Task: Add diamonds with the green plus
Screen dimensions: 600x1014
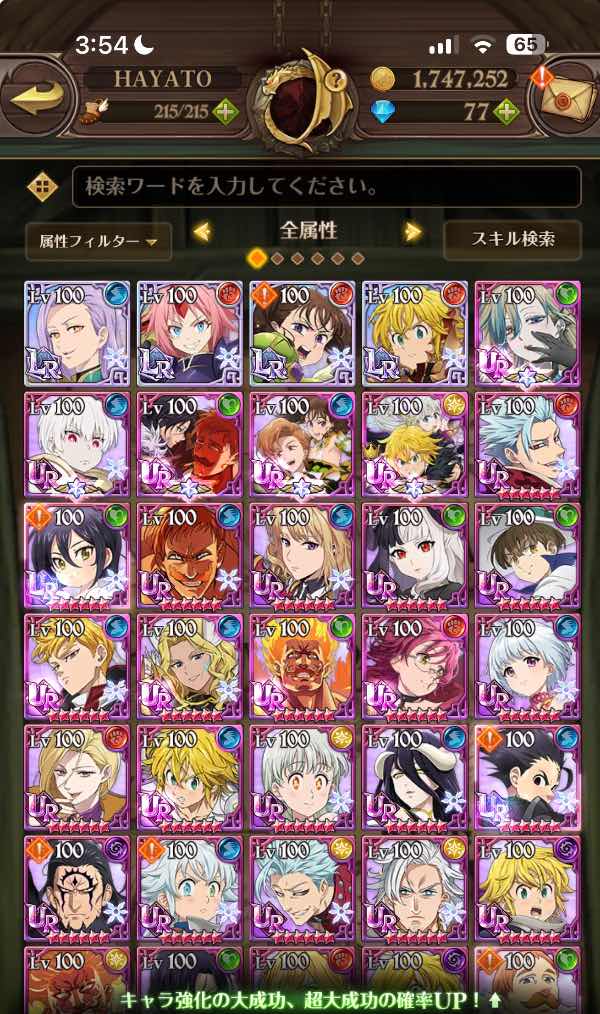Action: click(x=506, y=111)
